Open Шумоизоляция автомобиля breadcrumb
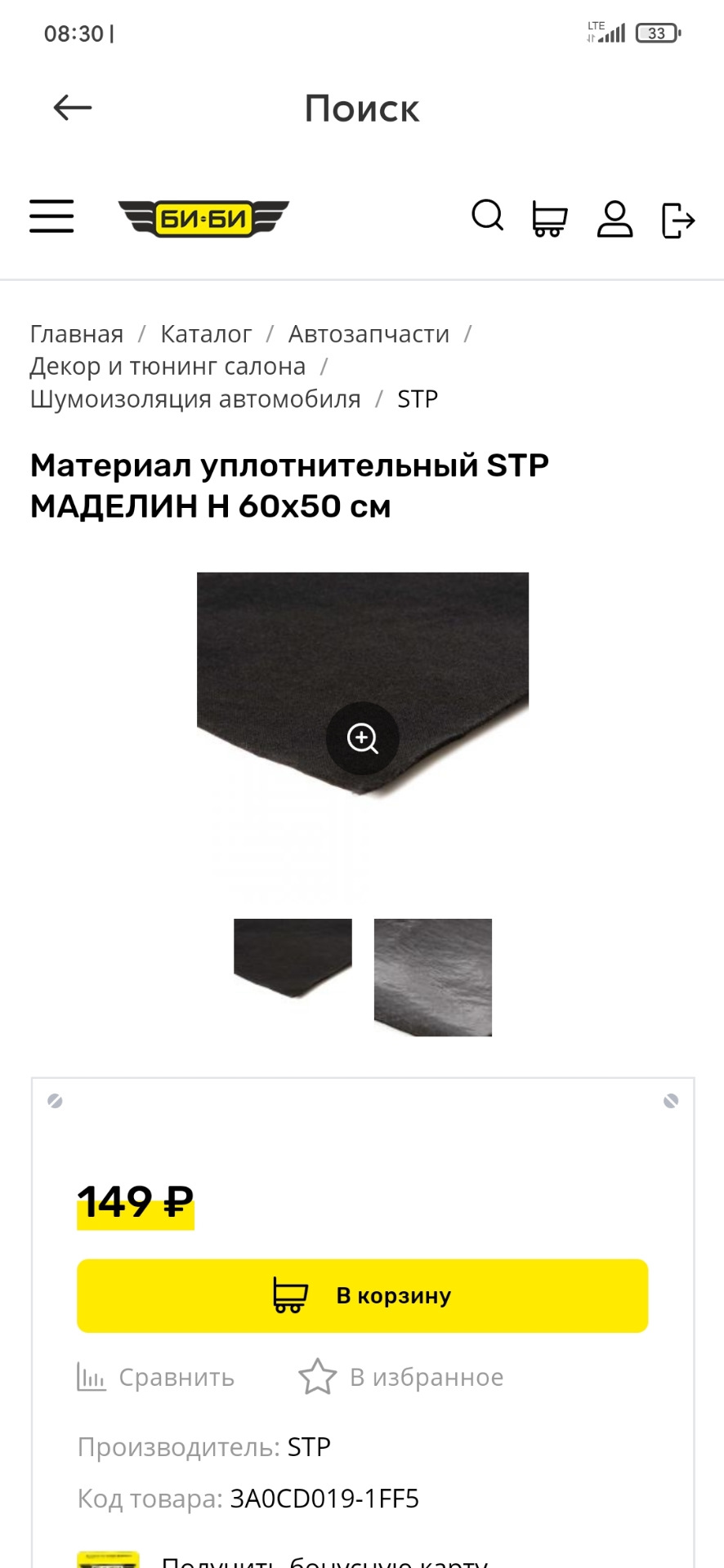The width and height of the screenshot is (724, 1568). pyautogui.click(x=195, y=399)
